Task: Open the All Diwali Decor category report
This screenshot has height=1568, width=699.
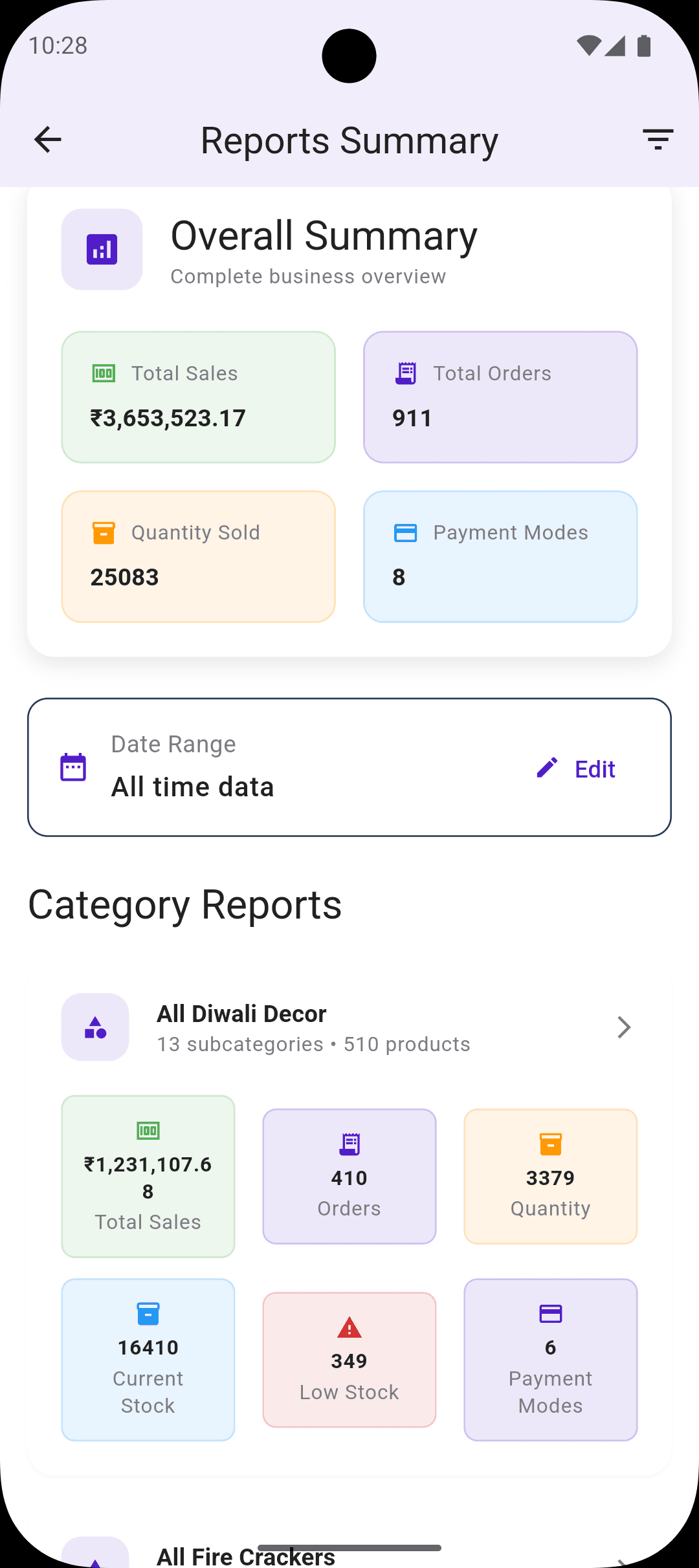Action: (349, 1027)
